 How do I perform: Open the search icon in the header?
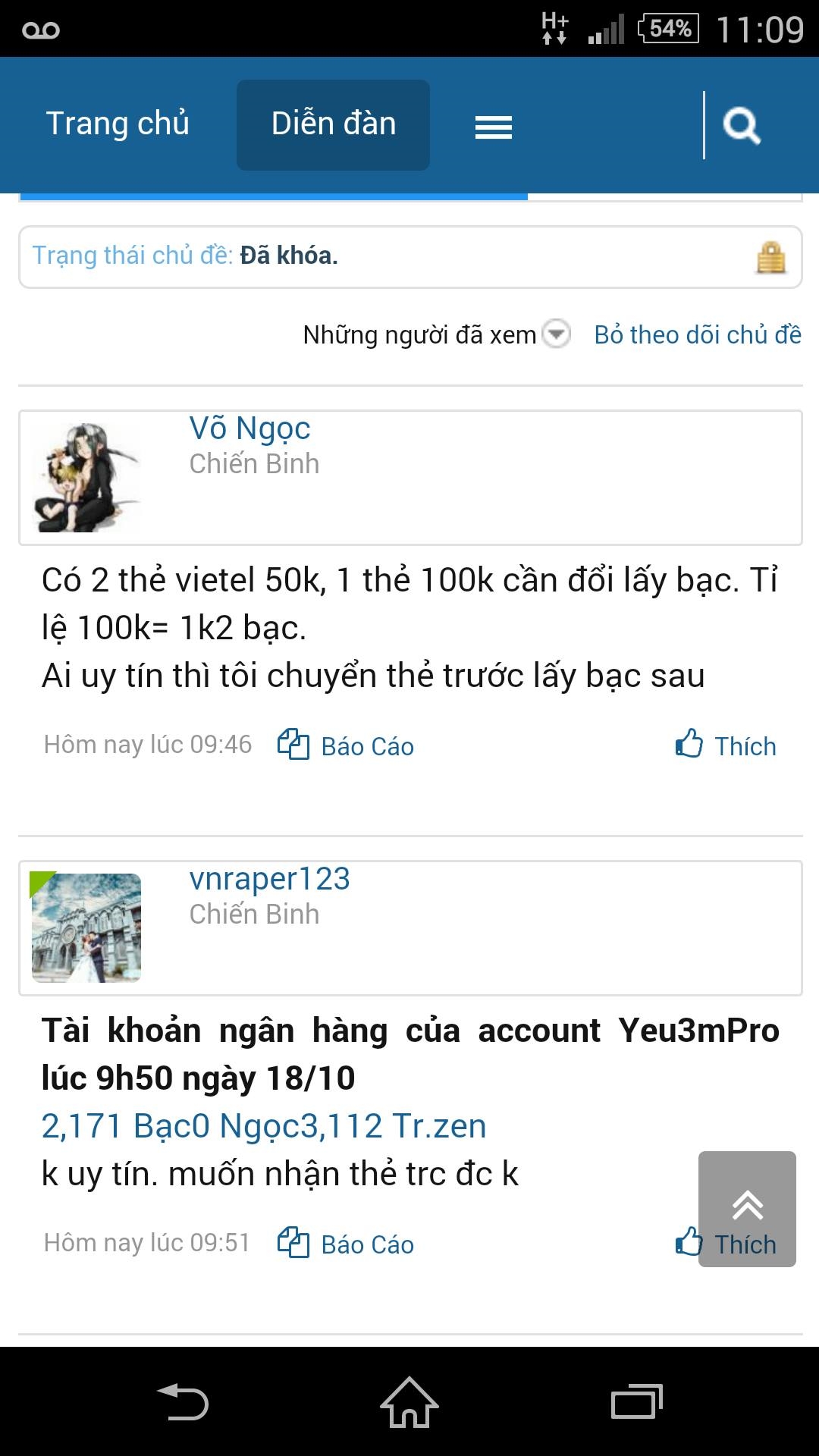742,125
